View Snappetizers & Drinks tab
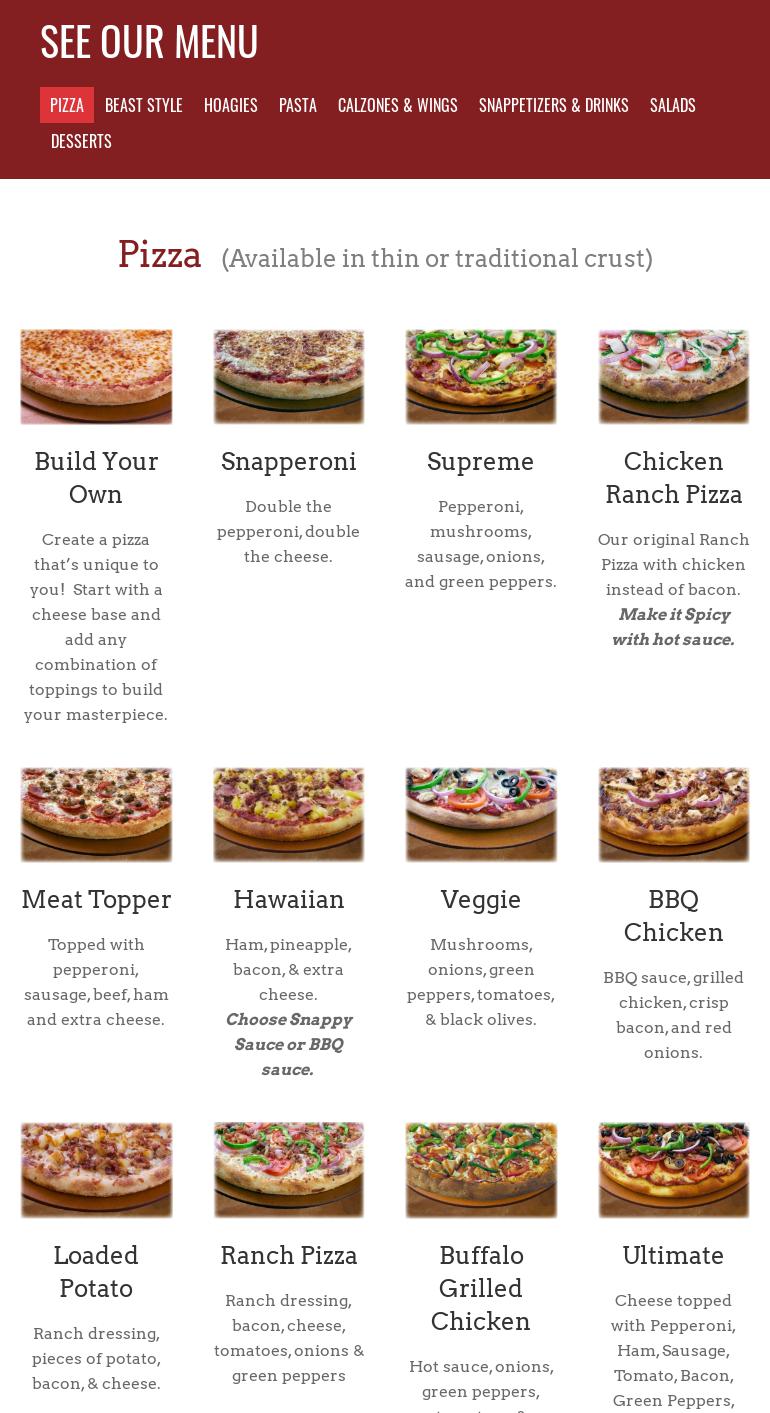Screen dimensions: 770x1413 554,105
